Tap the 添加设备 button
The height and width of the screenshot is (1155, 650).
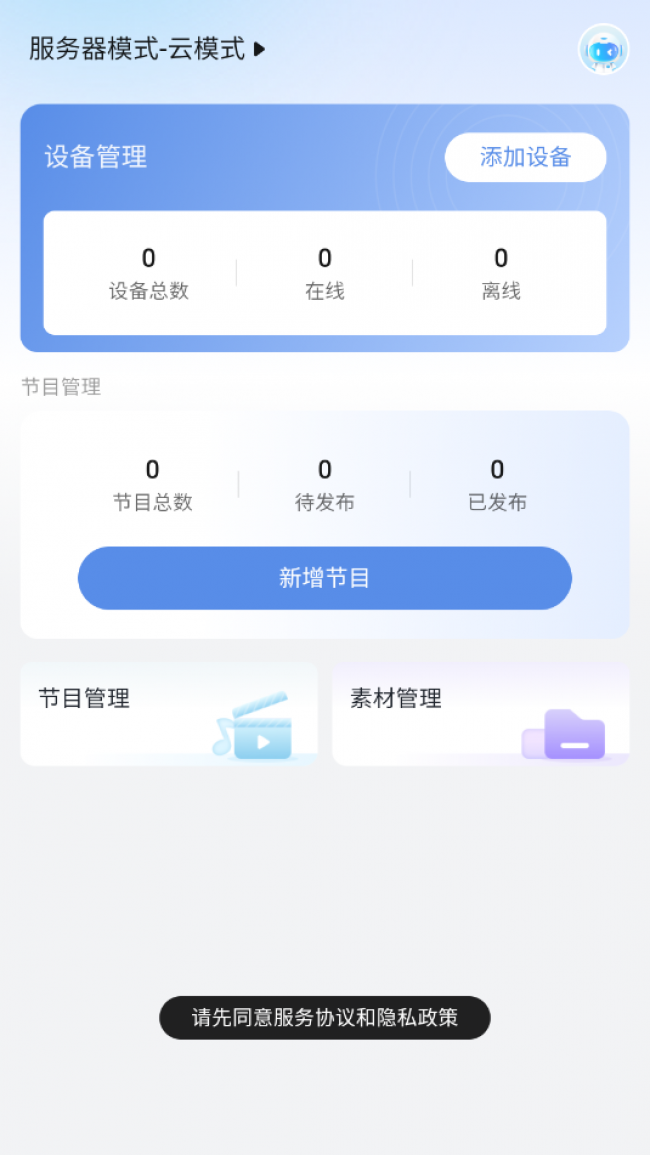pyautogui.click(x=525, y=157)
